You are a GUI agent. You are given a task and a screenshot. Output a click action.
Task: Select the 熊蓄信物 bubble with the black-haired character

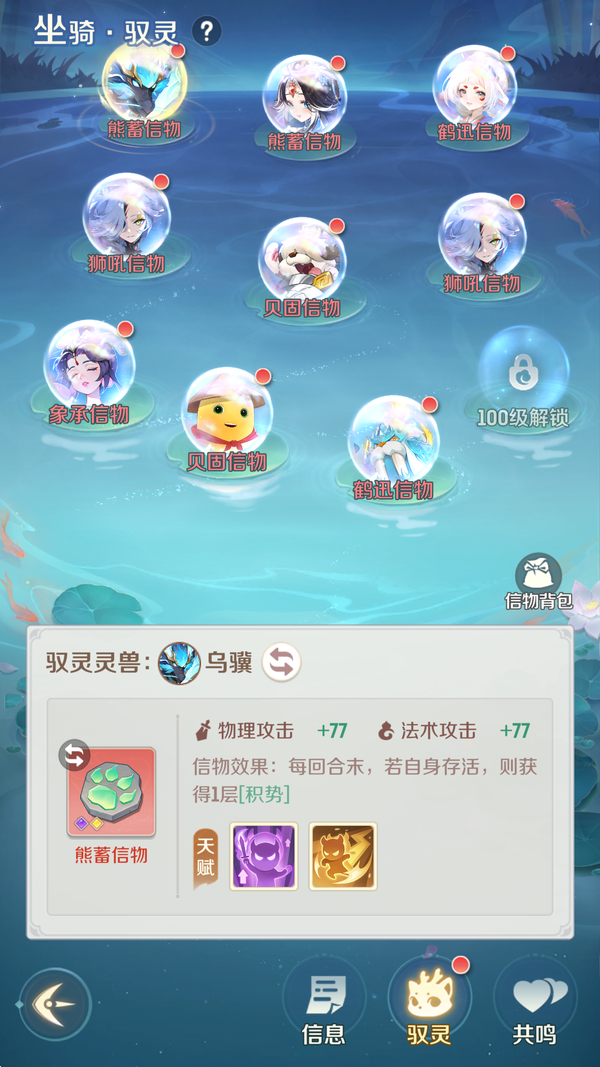[305, 98]
